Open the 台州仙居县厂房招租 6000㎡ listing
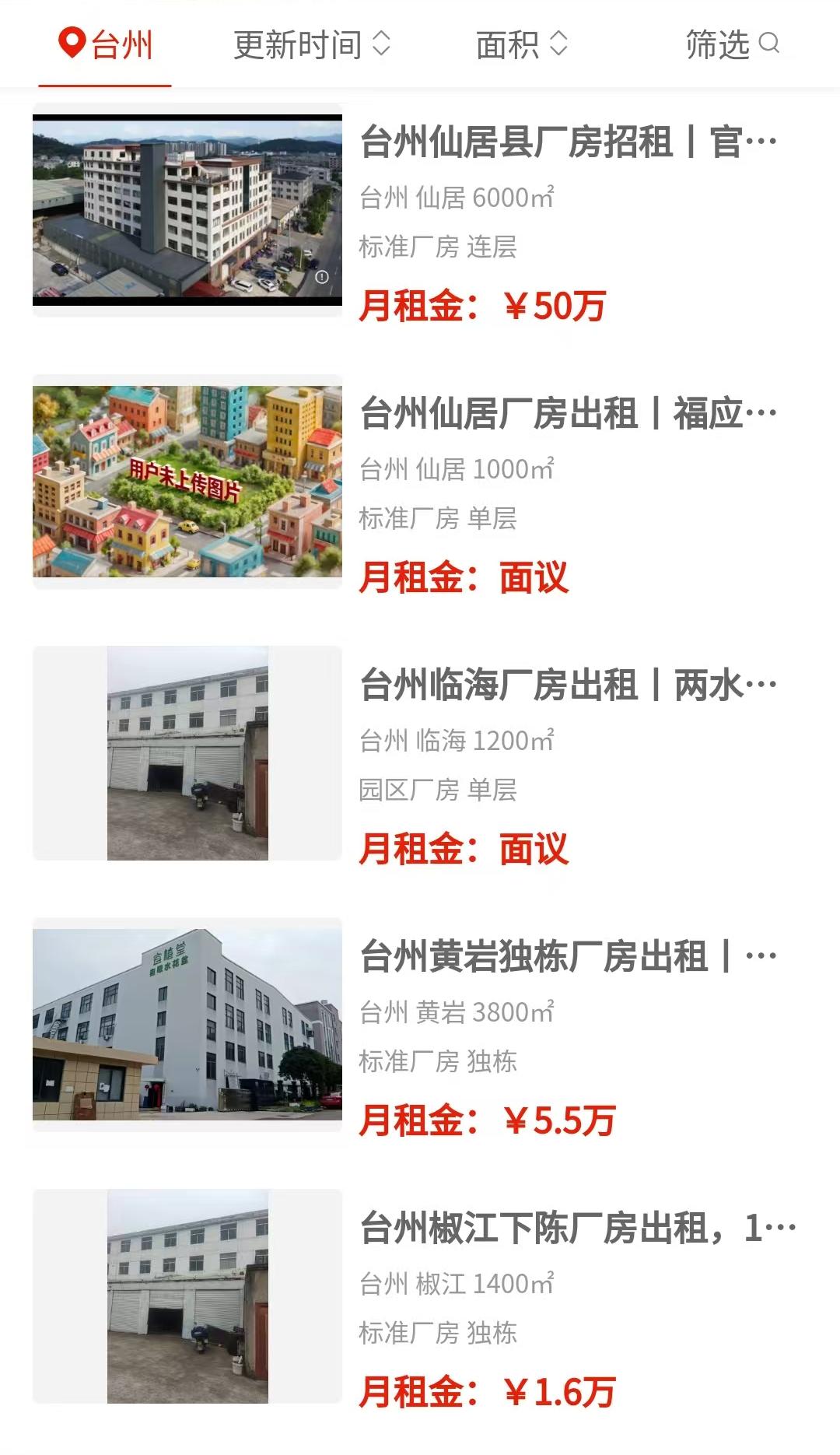The width and height of the screenshot is (840, 1455). (568, 143)
